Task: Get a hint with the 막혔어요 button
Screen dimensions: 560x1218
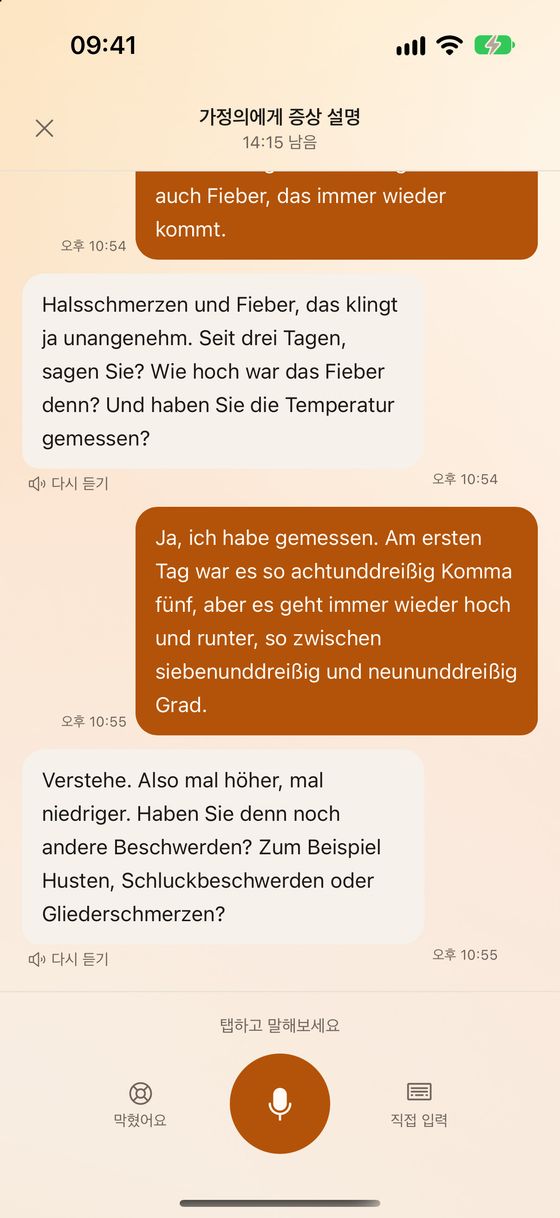Action: (x=140, y=1105)
